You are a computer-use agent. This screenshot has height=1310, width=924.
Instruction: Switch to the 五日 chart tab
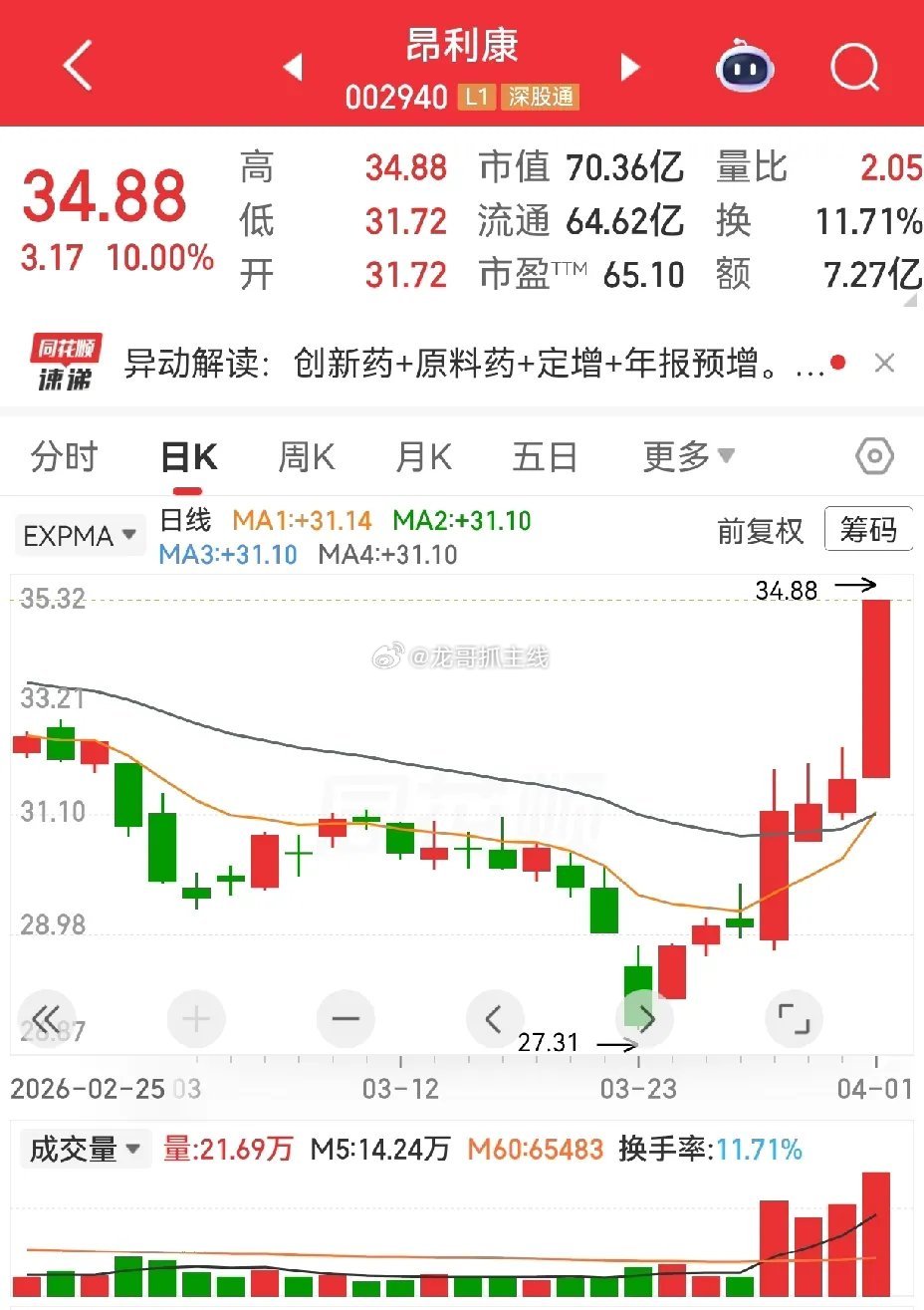click(545, 457)
